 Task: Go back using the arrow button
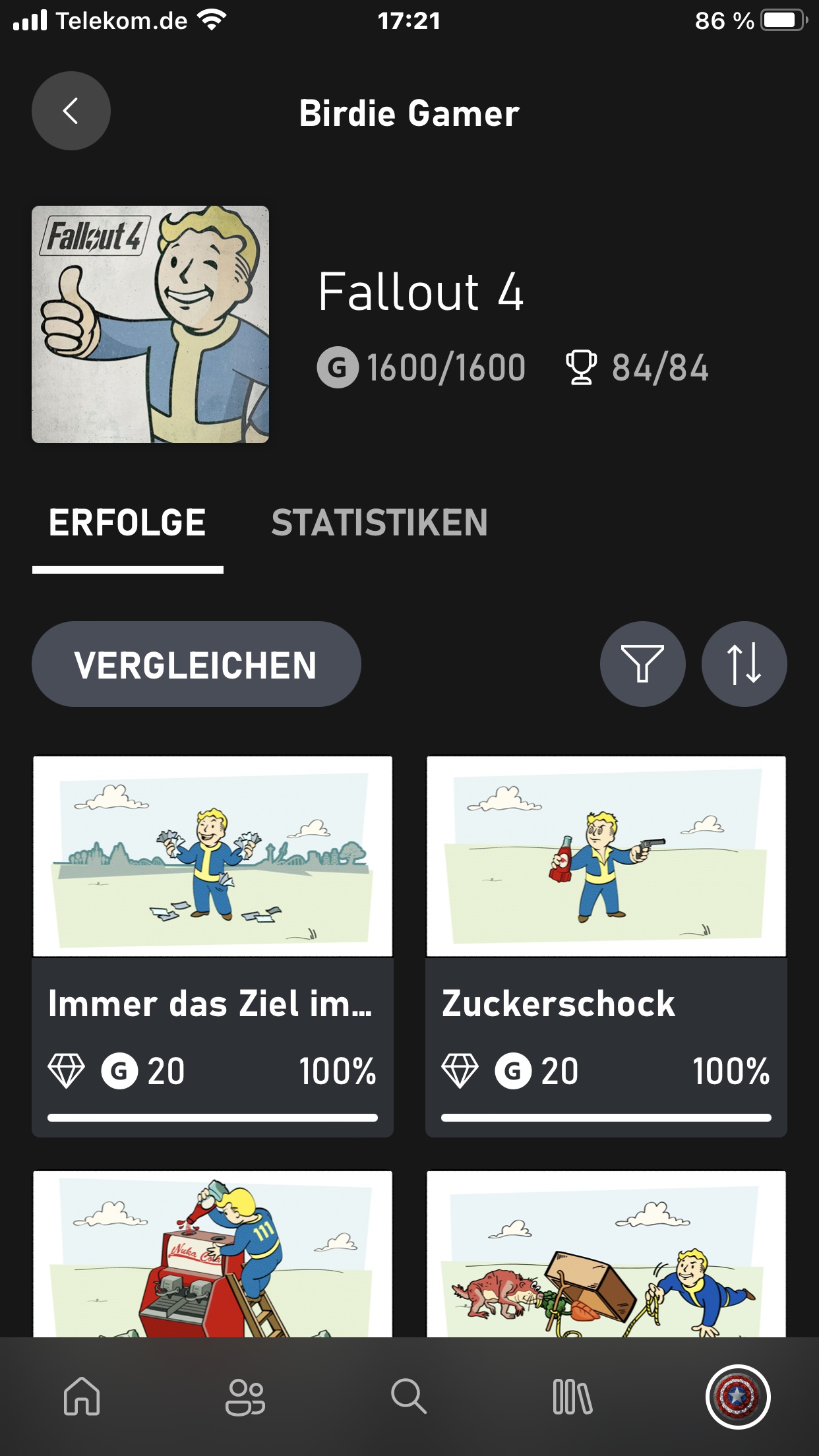pyautogui.click(x=71, y=111)
